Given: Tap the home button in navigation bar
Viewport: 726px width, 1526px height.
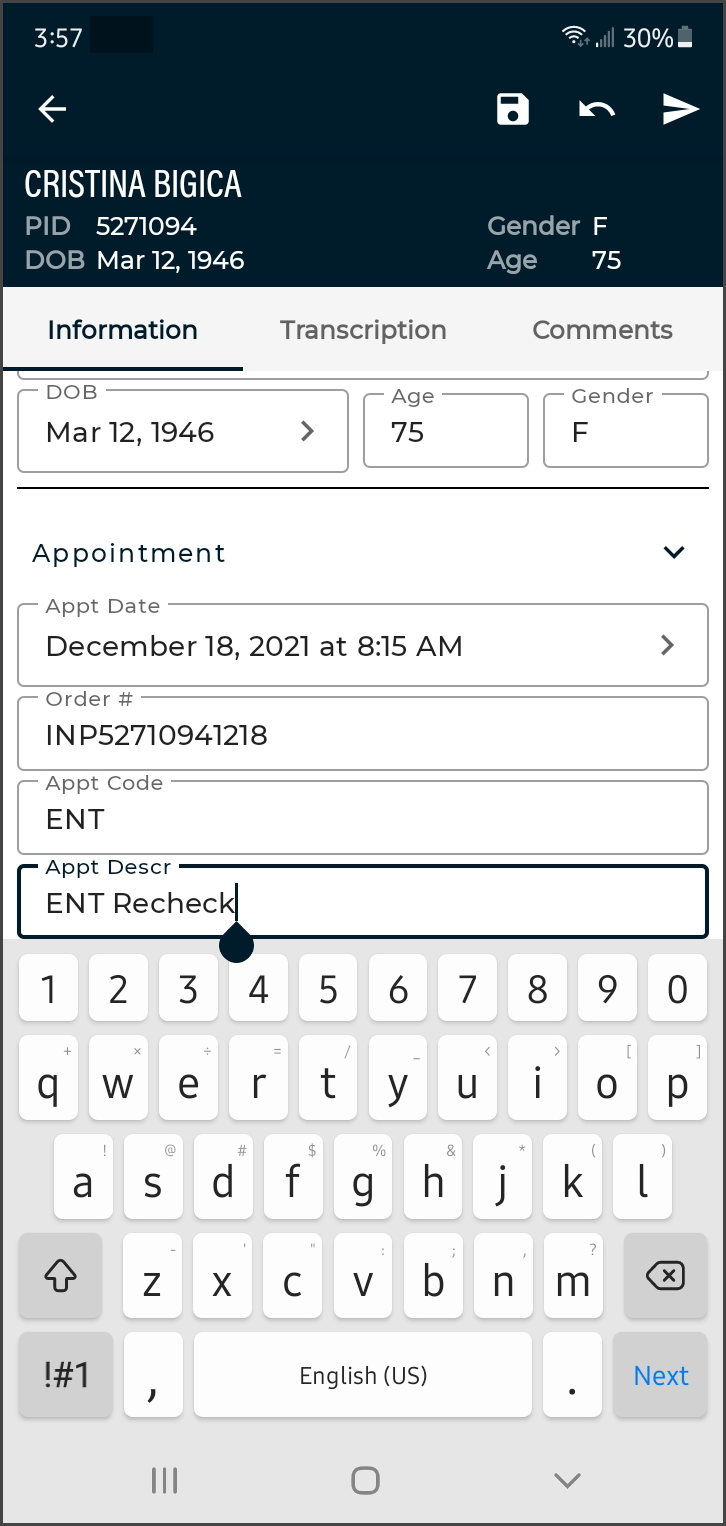Looking at the screenshot, I should (x=364, y=1480).
